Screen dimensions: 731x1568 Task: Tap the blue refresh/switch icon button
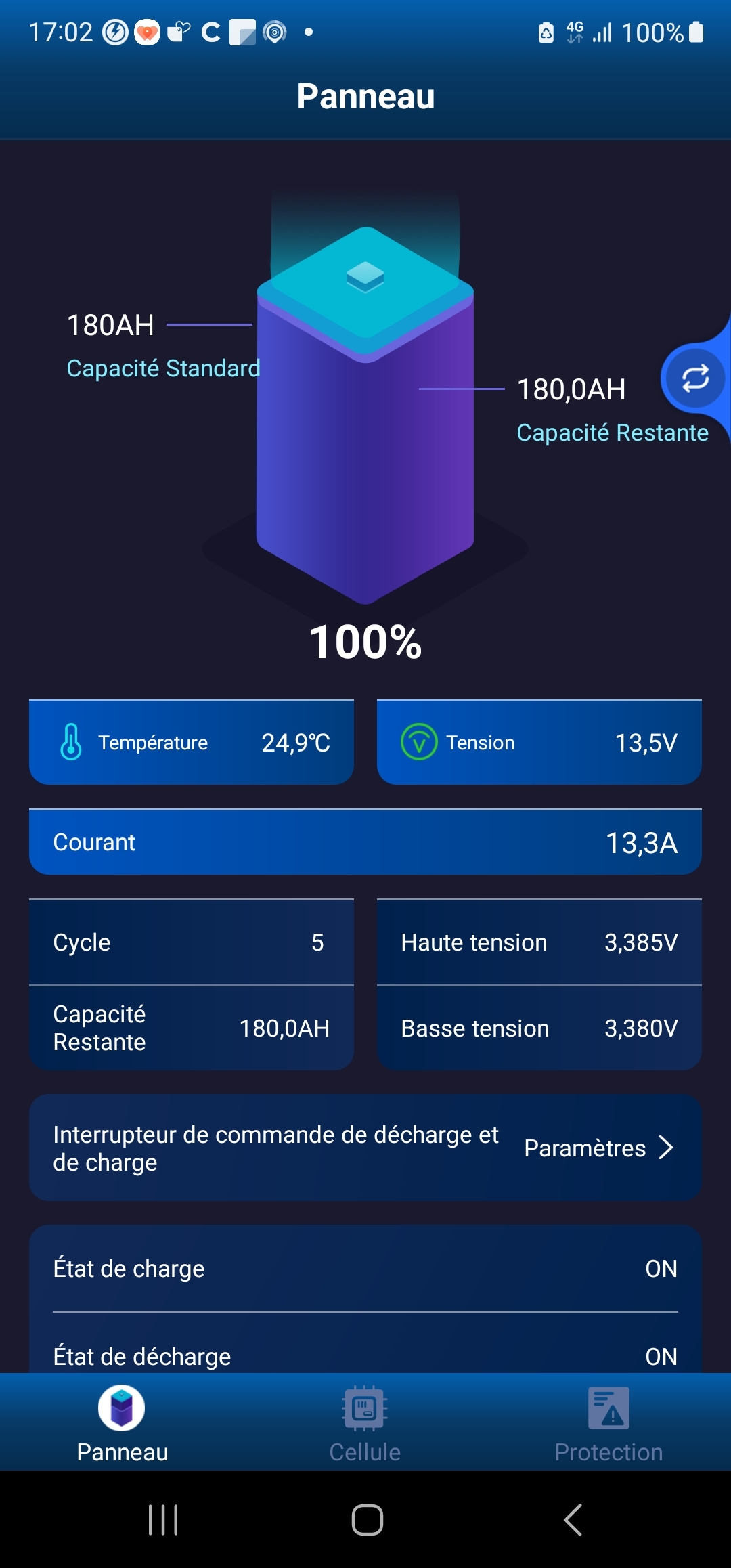point(694,378)
